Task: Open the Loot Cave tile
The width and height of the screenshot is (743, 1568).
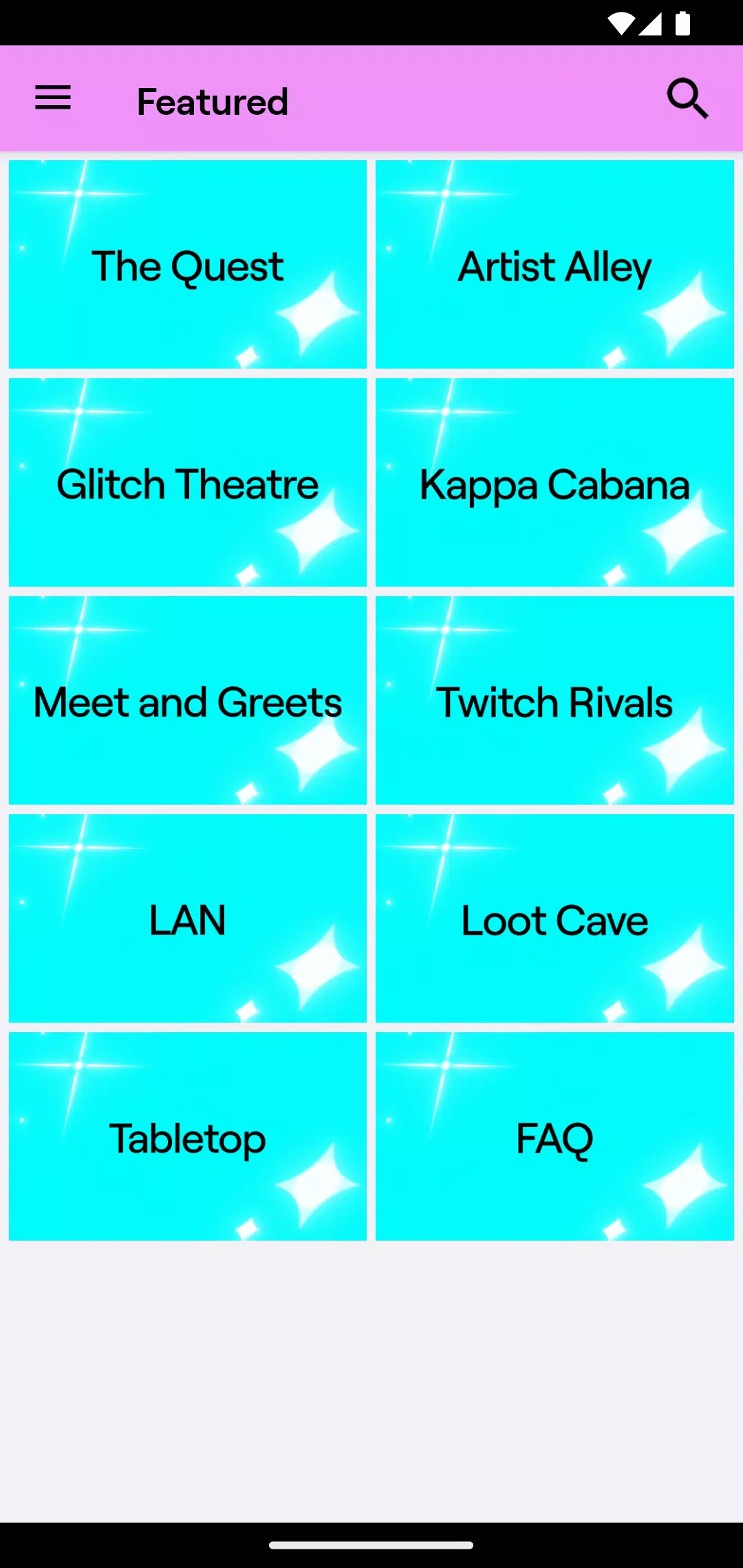Action: 554,919
